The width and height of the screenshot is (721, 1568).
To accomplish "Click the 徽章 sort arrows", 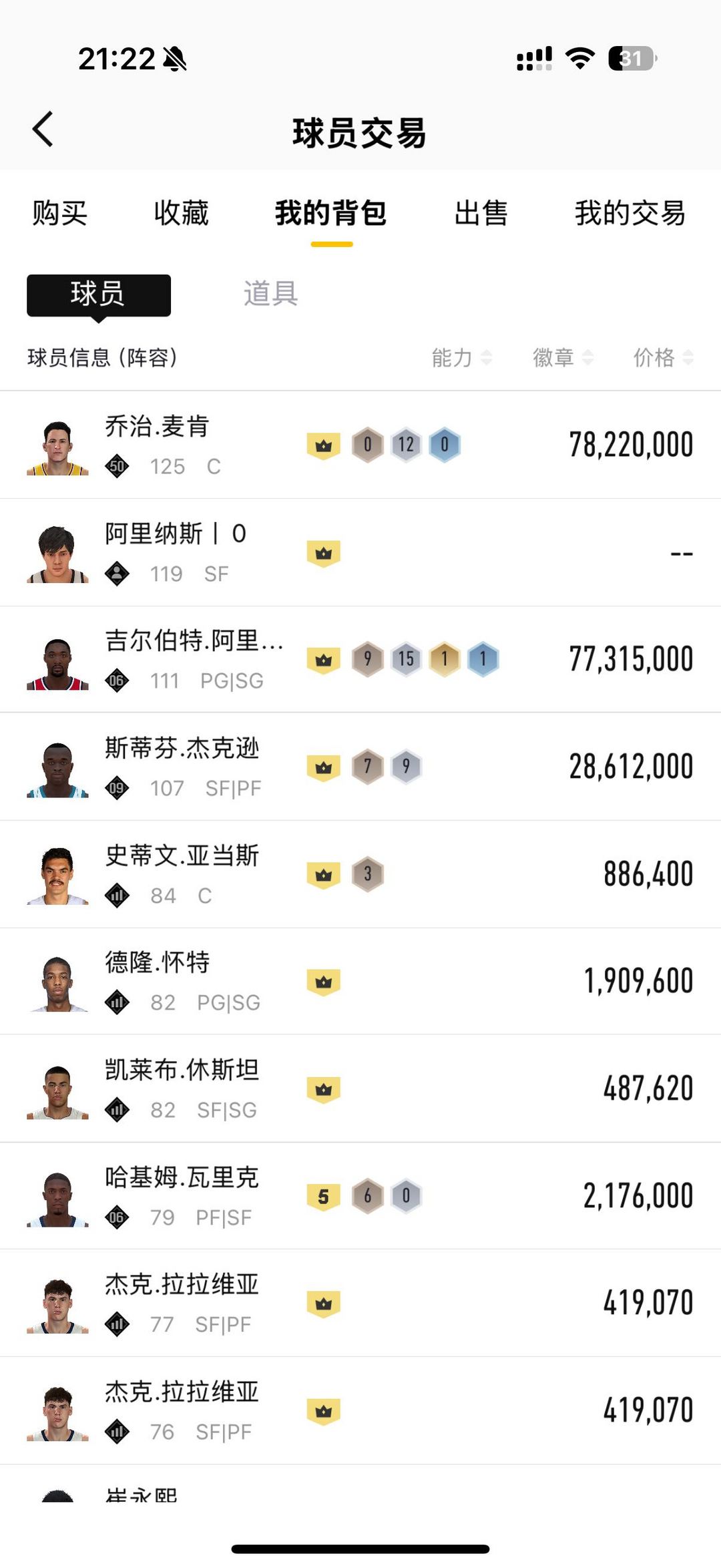I will [x=589, y=358].
